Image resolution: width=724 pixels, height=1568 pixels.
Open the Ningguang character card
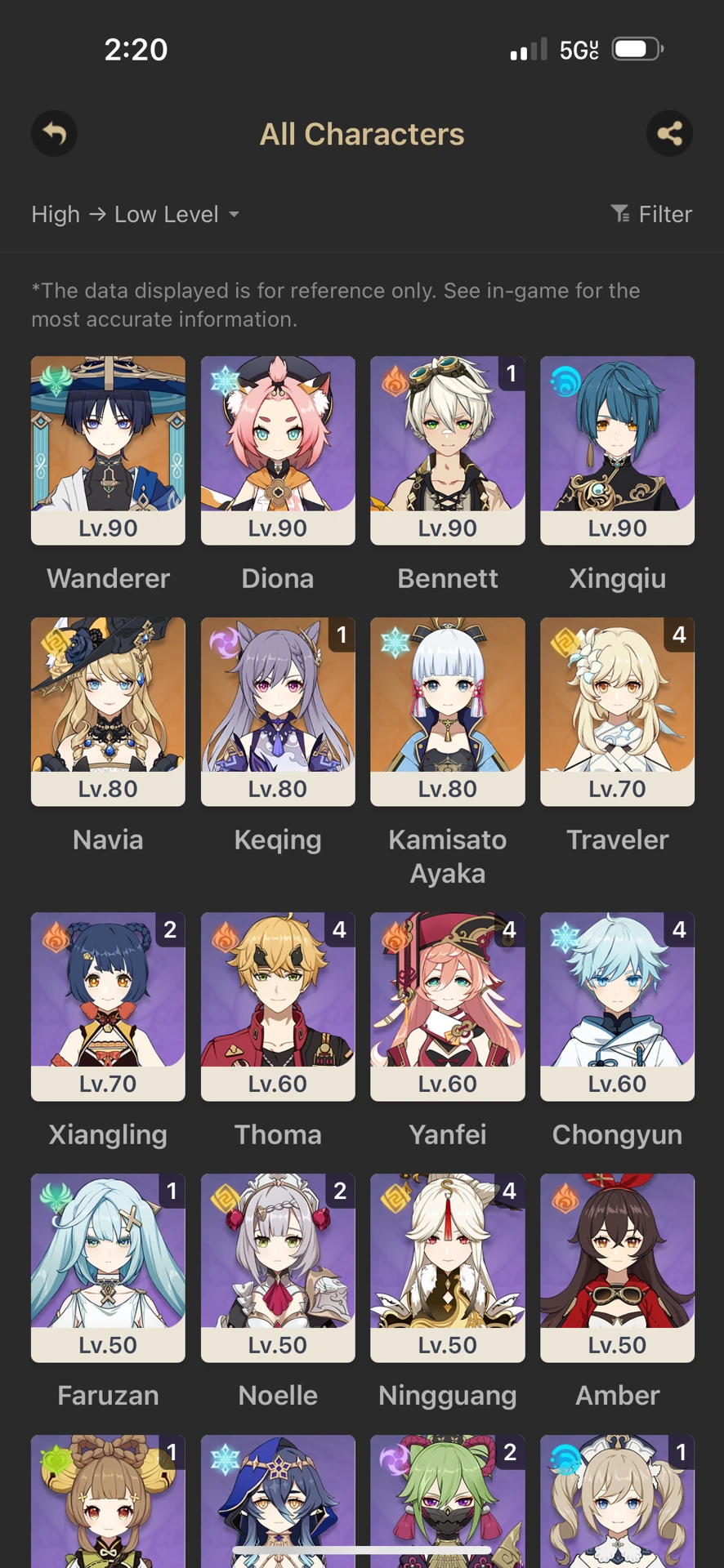tap(447, 1267)
